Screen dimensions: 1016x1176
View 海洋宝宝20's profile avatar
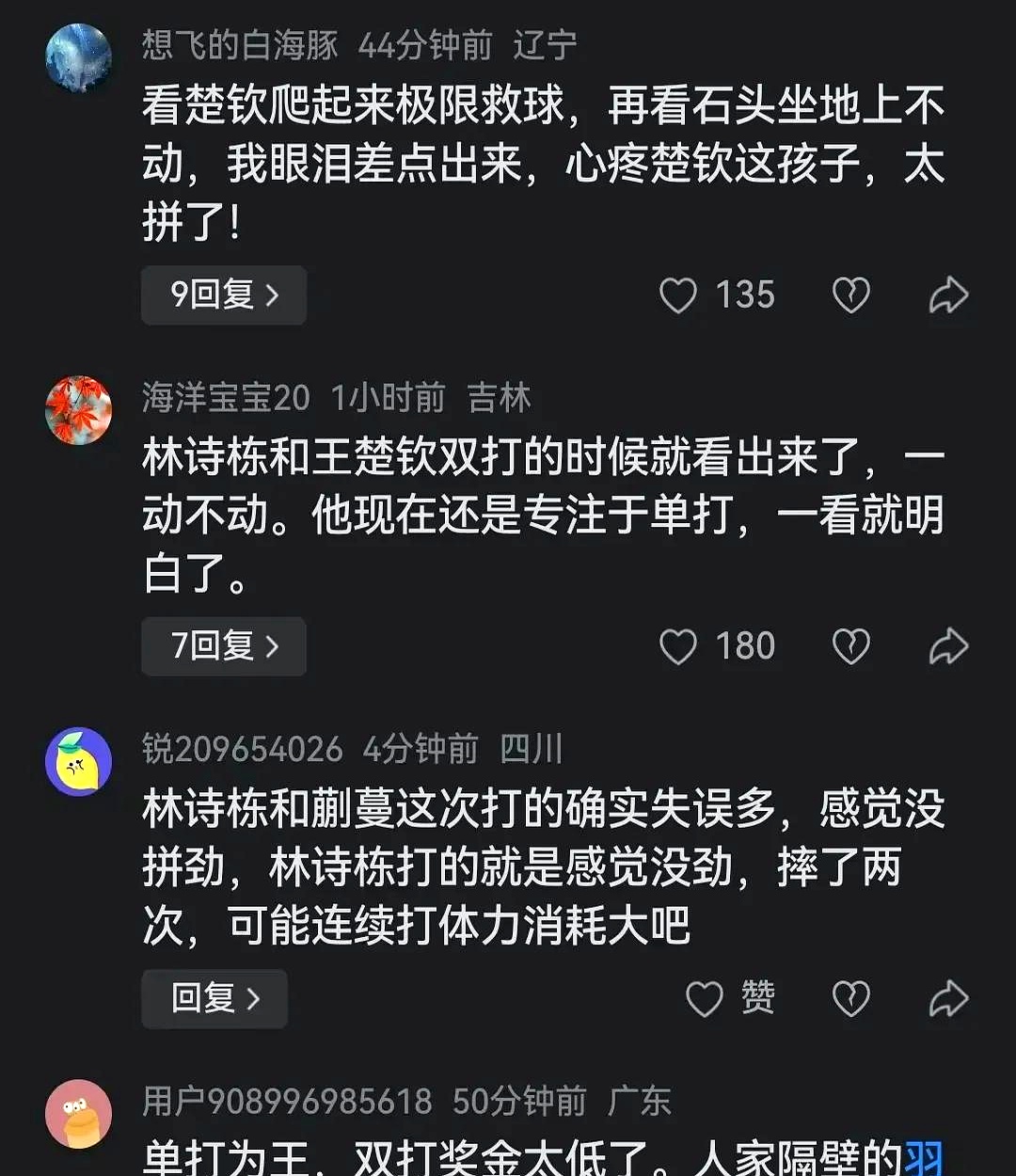point(79,410)
